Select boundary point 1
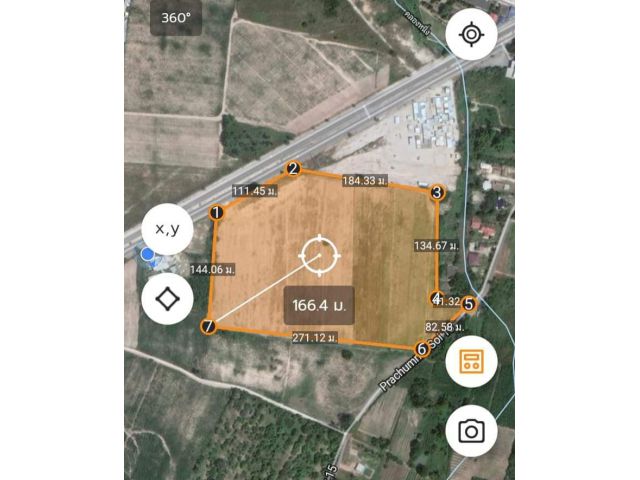The height and width of the screenshot is (480, 640). coord(216,213)
